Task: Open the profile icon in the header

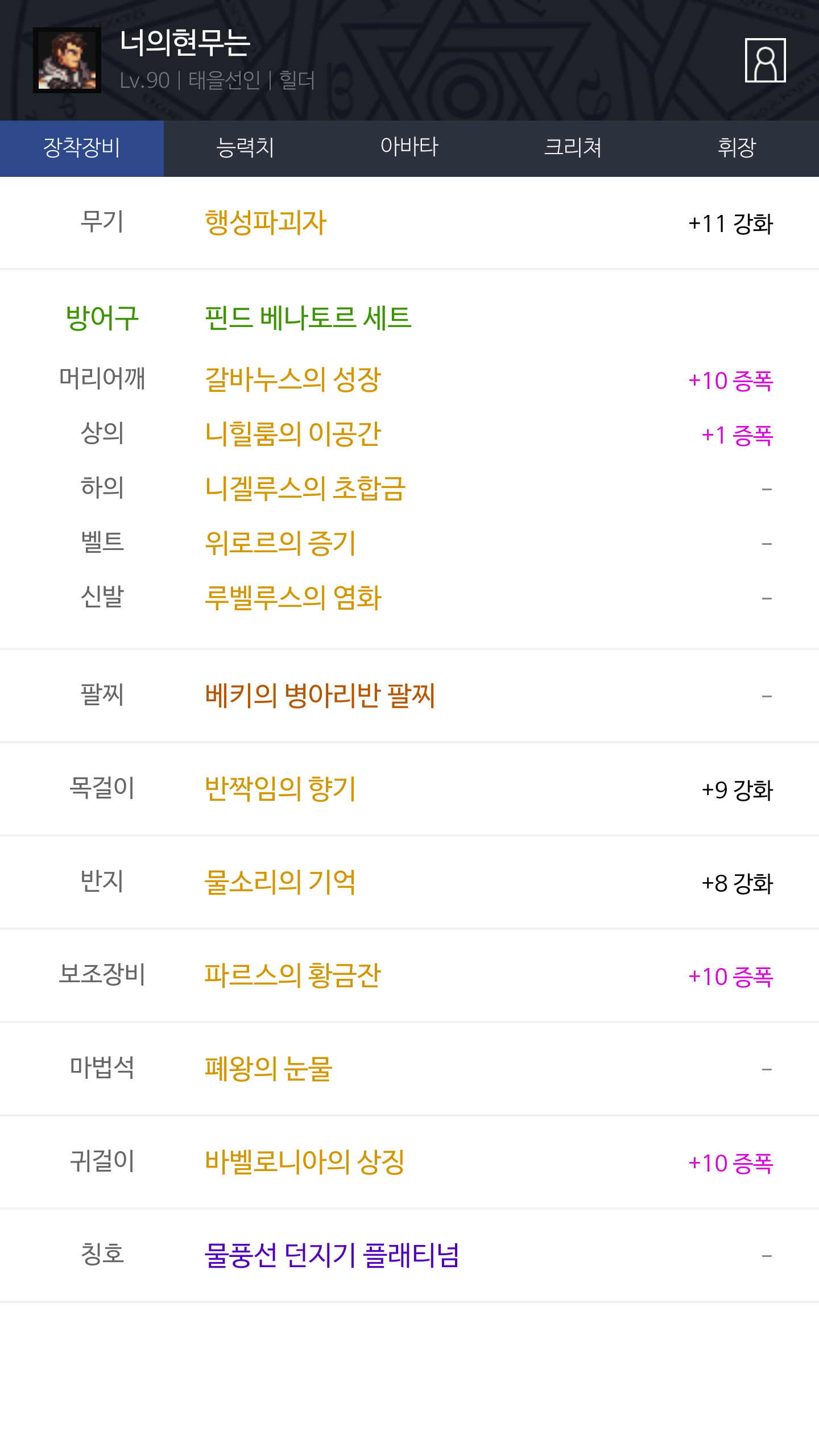Action: (x=765, y=60)
